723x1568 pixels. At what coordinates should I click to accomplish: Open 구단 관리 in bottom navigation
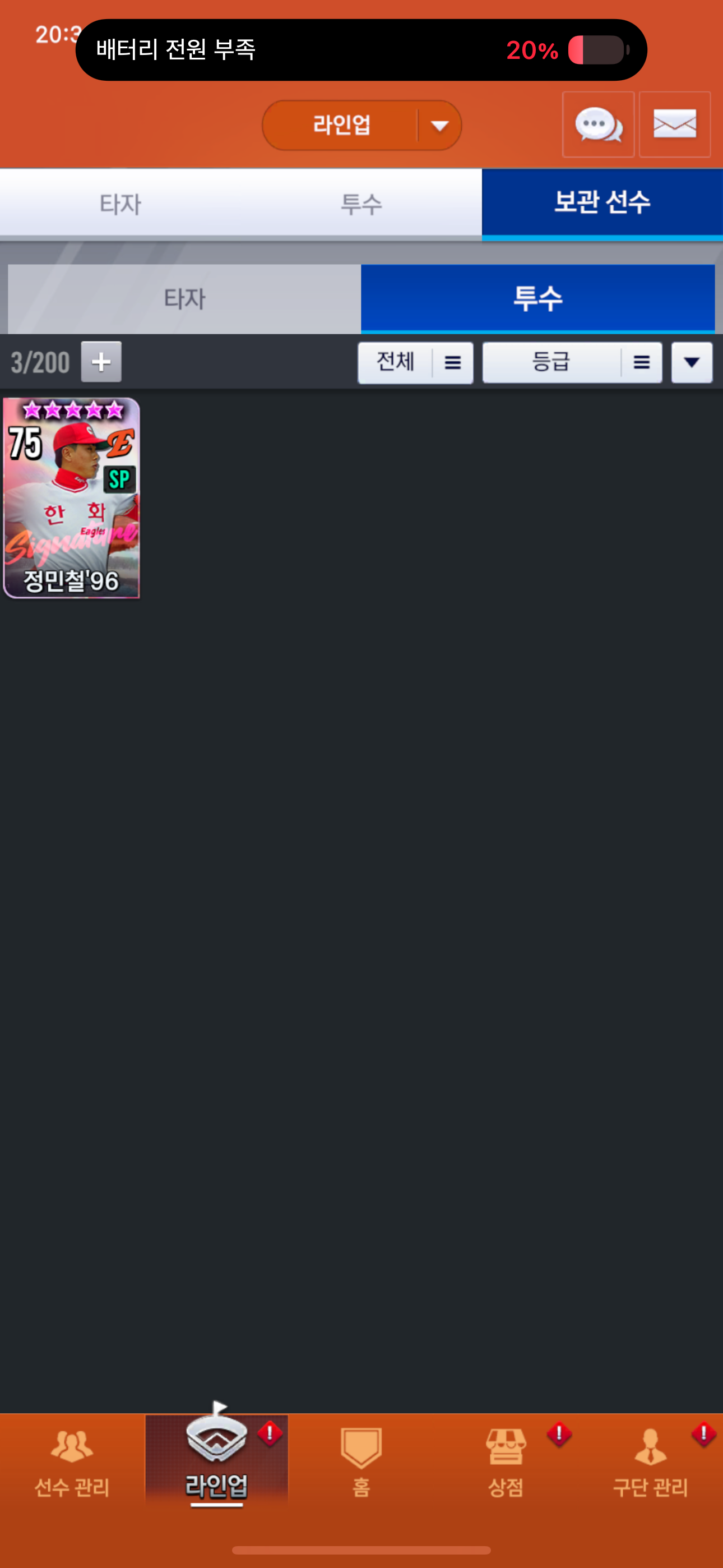650,1464
